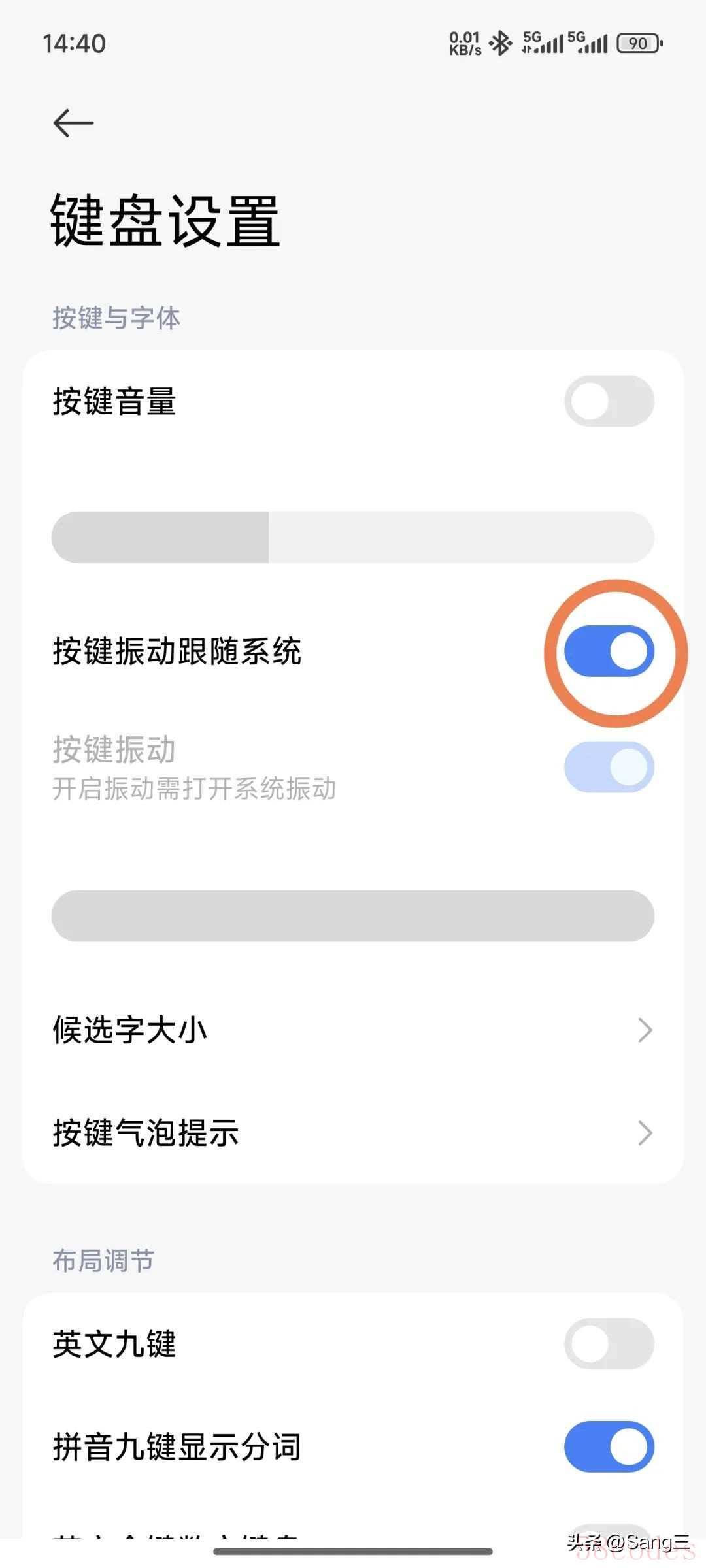Image resolution: width=706 pixels, height=1568 pixels.
Task: Go back using the arrow icon
Action: pos(73,123)
